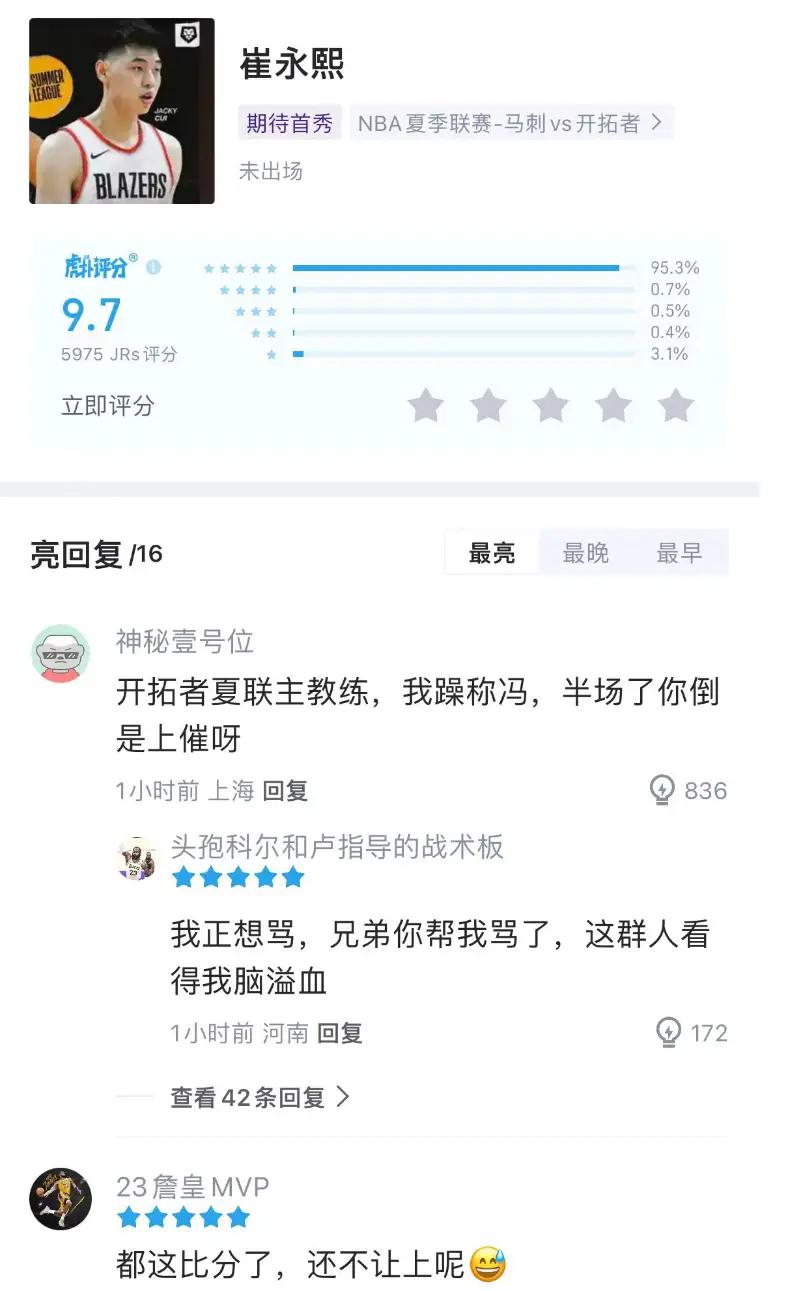Switch to the 最亮 sorting tab
The height and width of the screenshot is (1291, 794).
pyautogui.click(x=492, y=553)
